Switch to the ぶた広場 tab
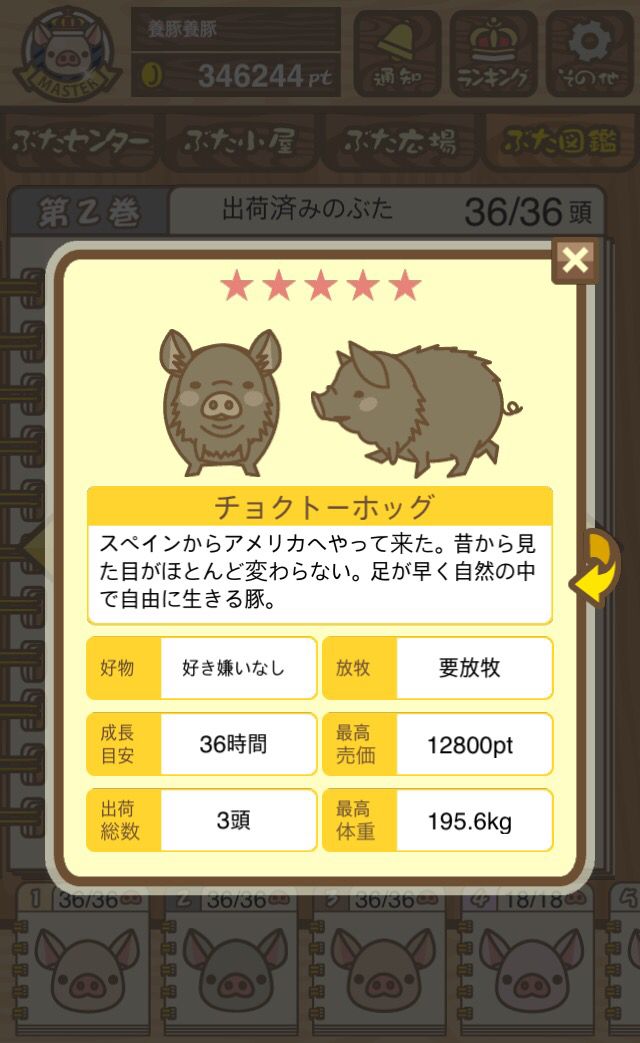640x1043 pixels. pos(400,142)
